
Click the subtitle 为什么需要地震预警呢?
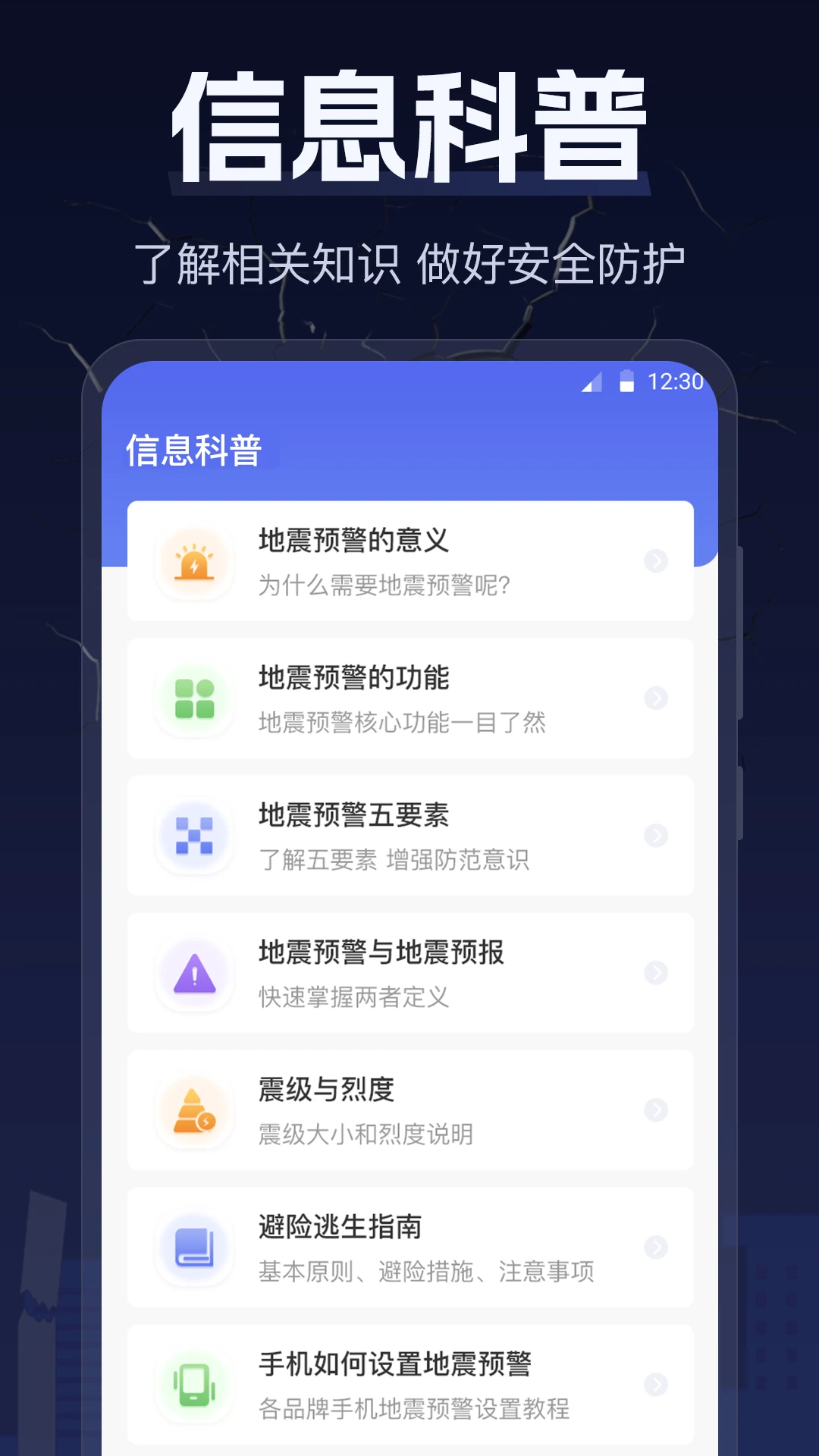(384, 585)
